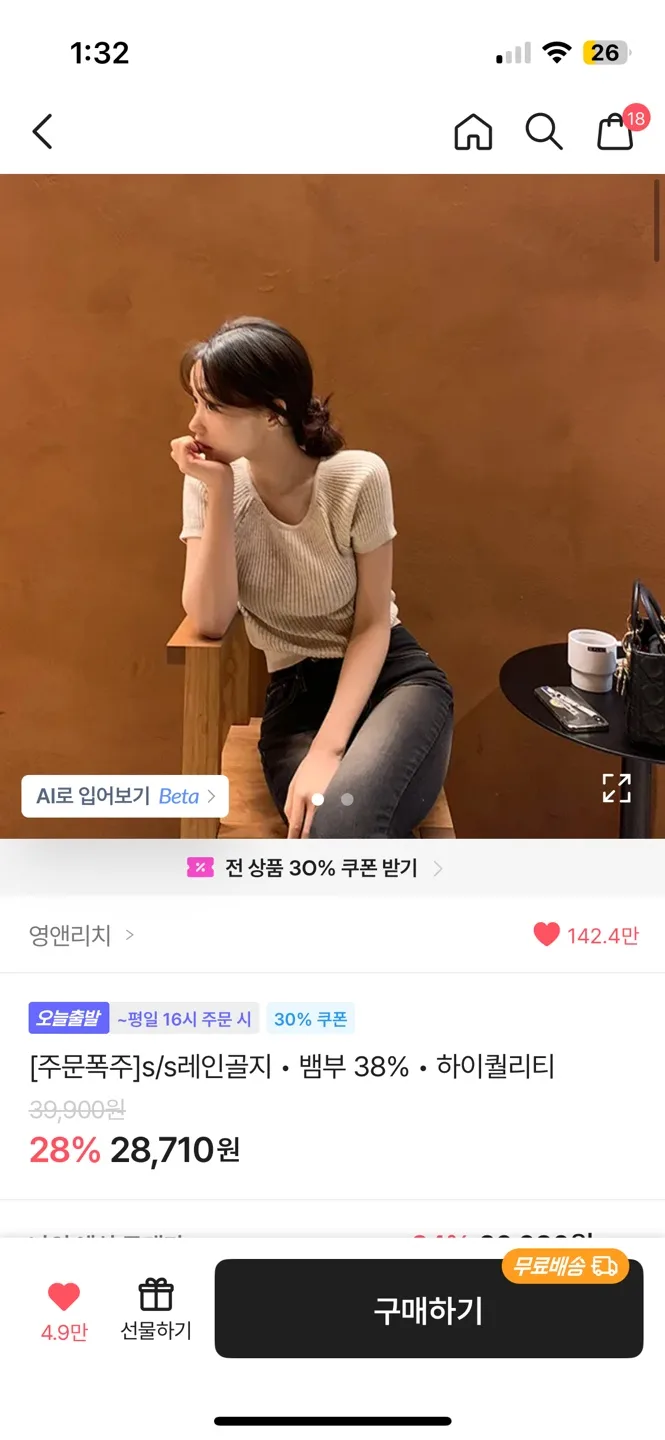The image size is (665, 1440).
Task: Open the home icon in the top bar
Action: point(473,131)
